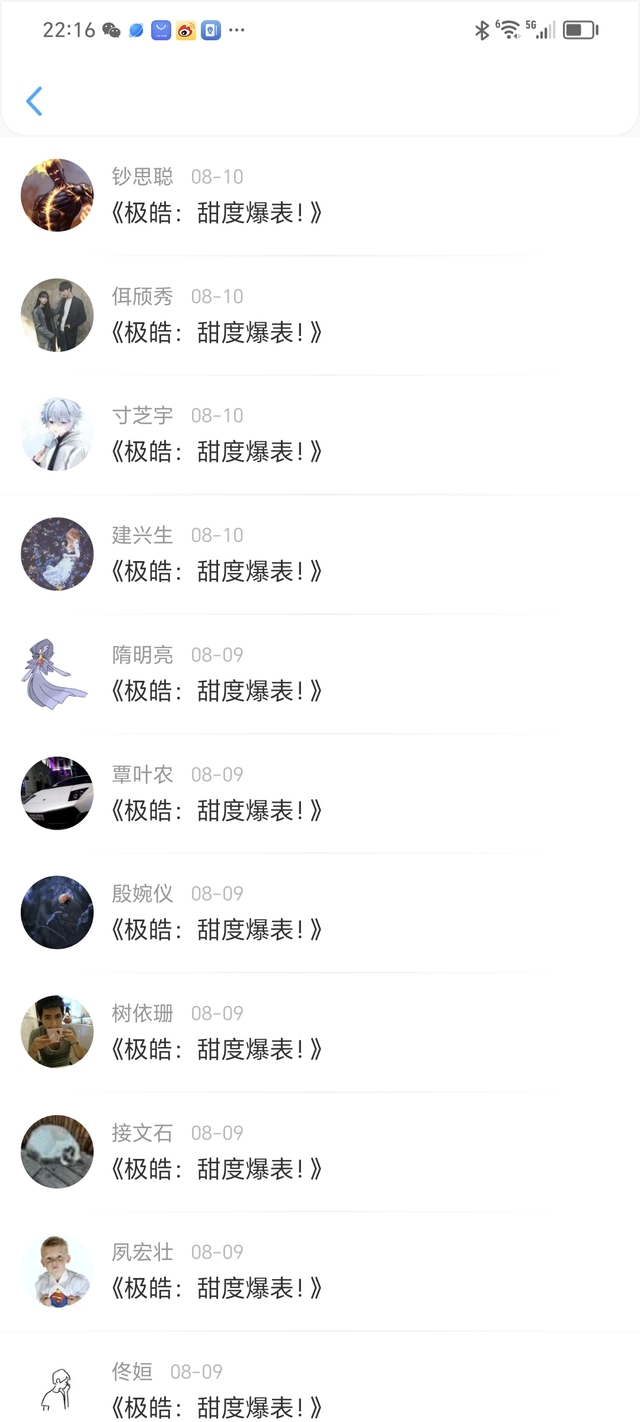Open the entry from 树依珊
Image resolution: width=640 pixels, height=1422 pixels.
(x=320, y=1033)
